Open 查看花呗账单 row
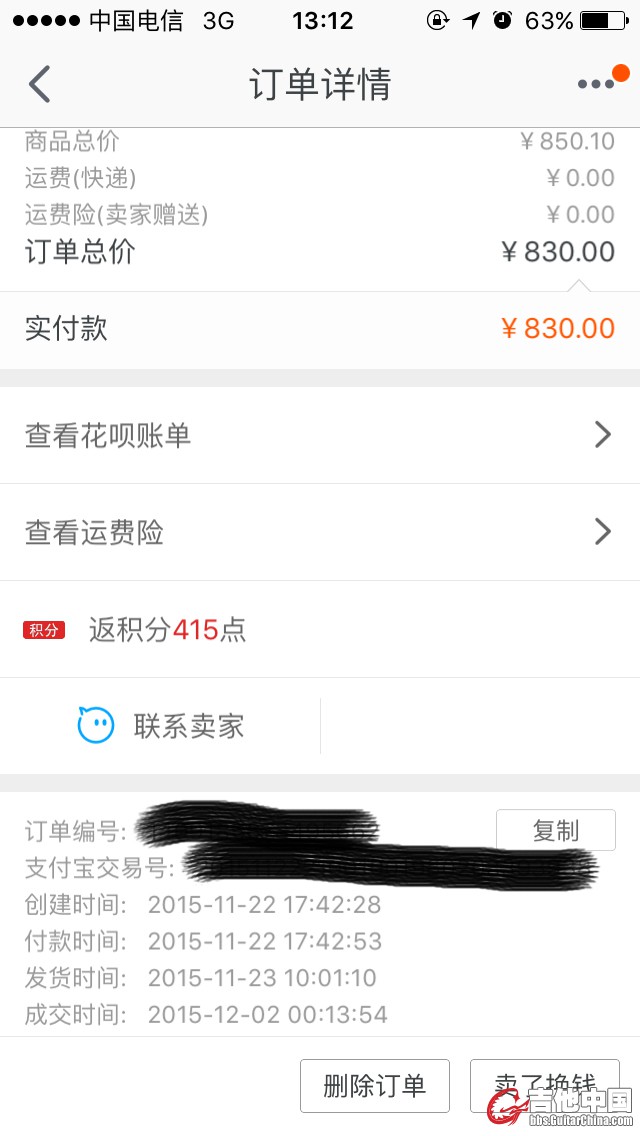This screenshot has height=1136, width=640. tap(320, 435)
